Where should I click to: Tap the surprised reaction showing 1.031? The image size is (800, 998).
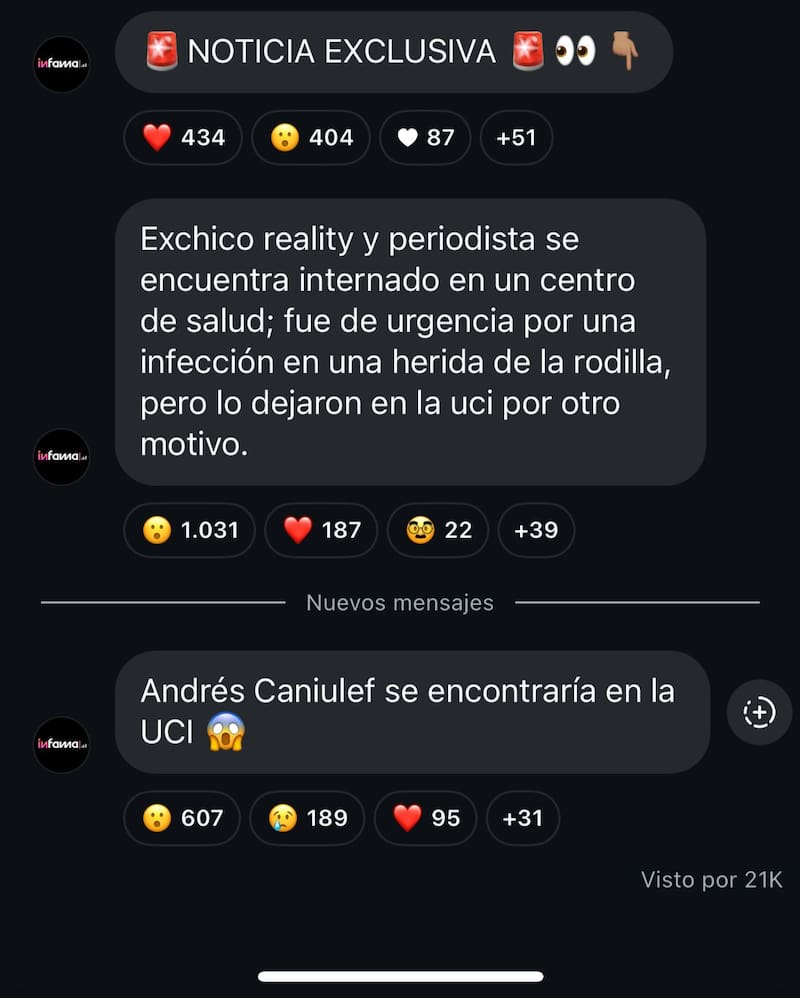(189, 531)
